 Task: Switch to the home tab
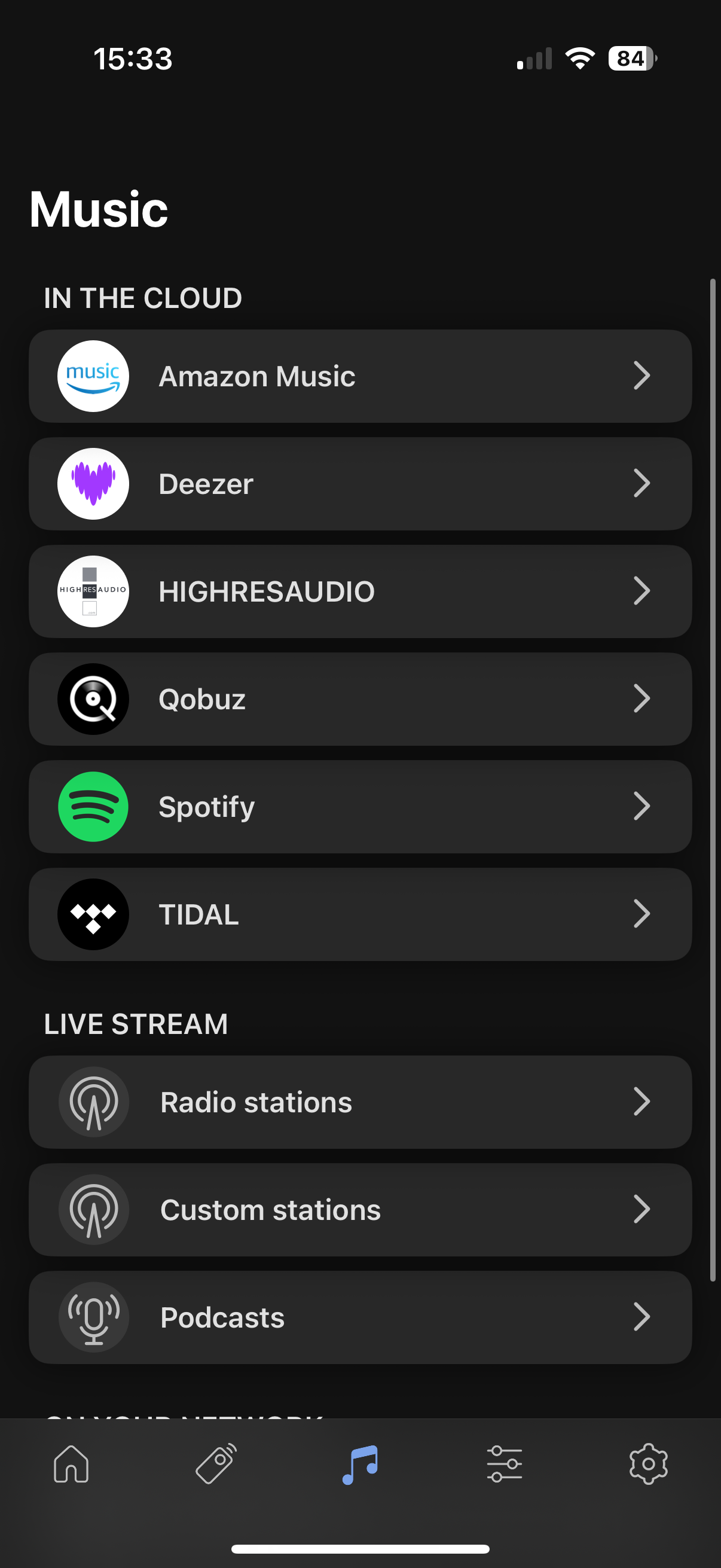72,1464
